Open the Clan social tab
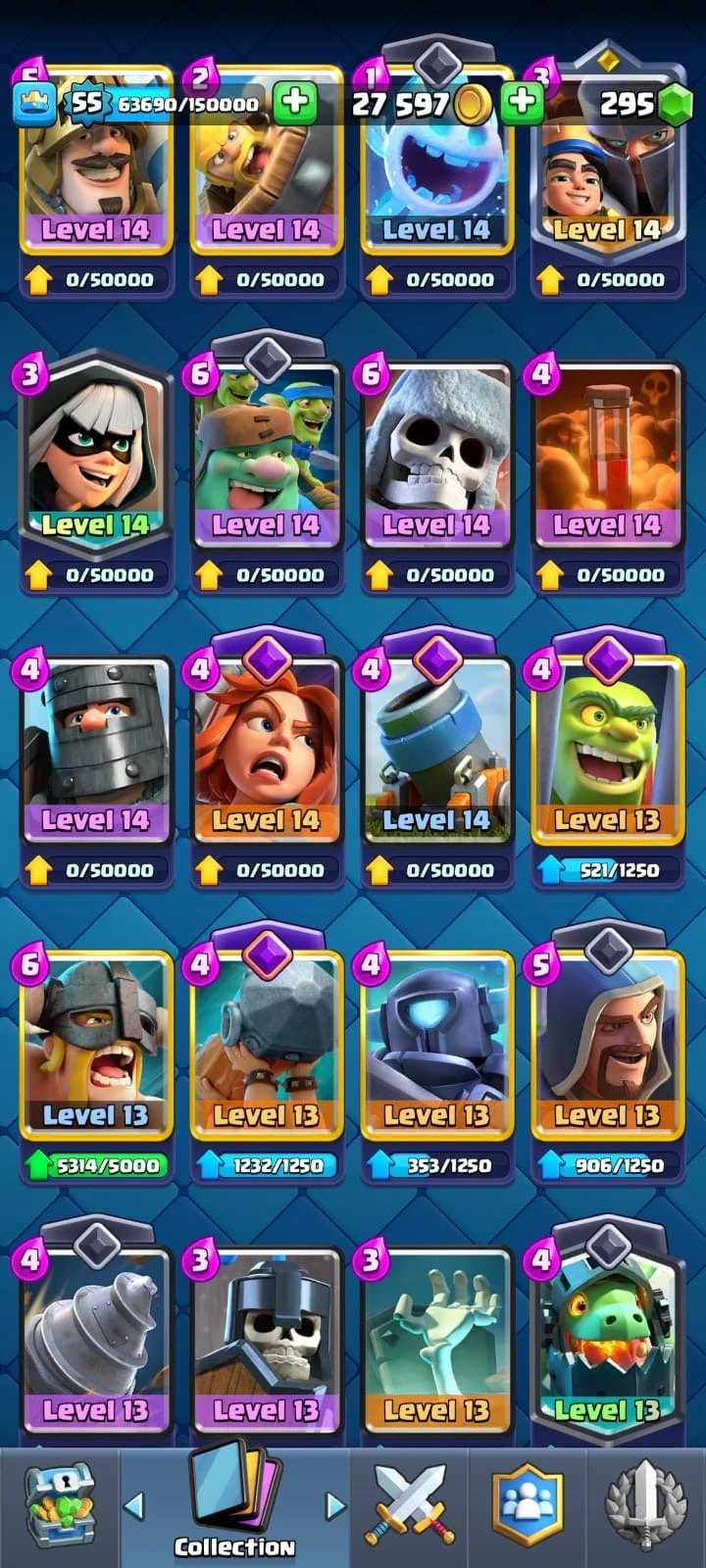This screenshot has height=1568, width=706. (528, 1506)
